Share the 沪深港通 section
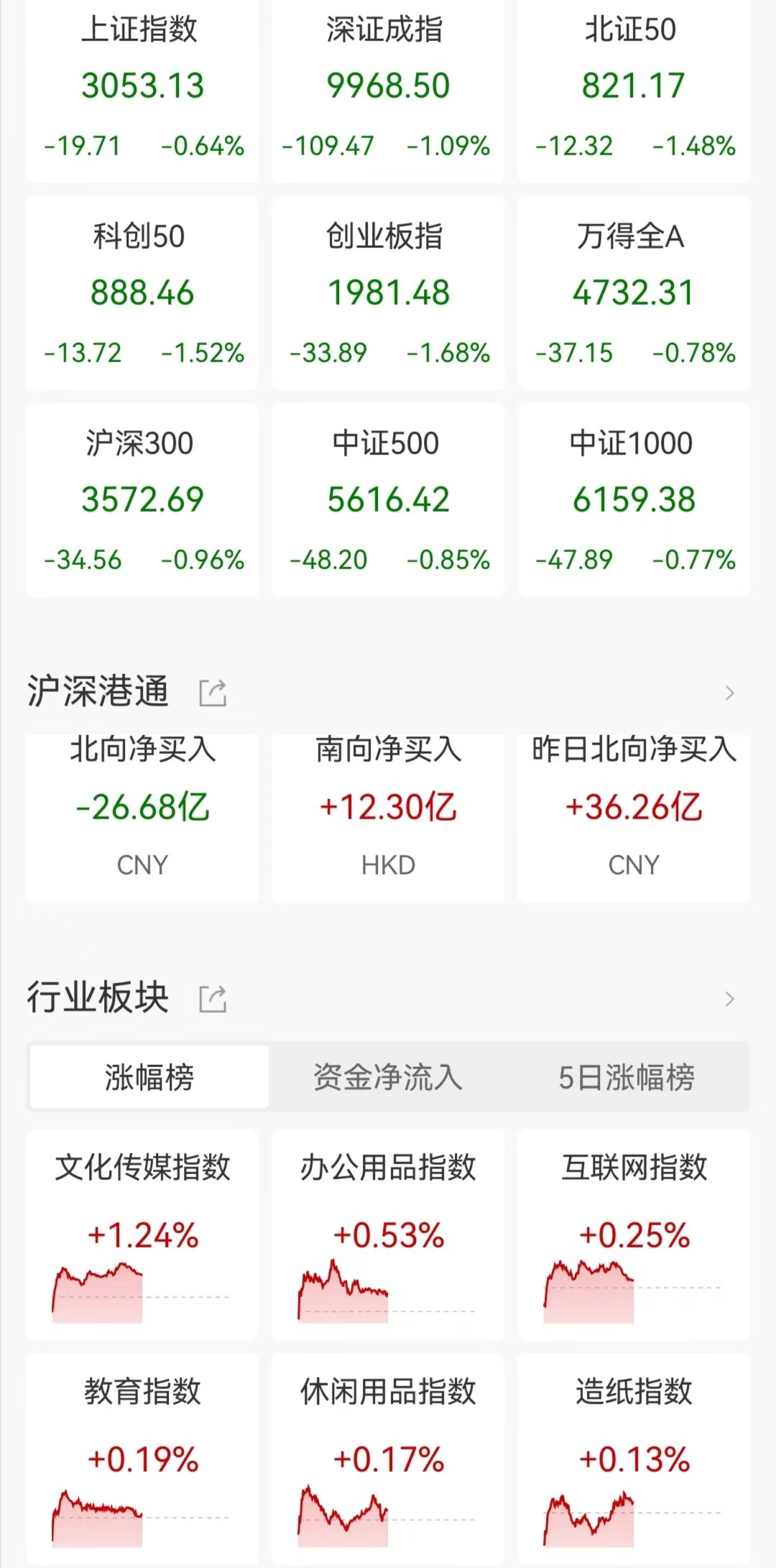The image size is (776, 1568). (213, 693)
